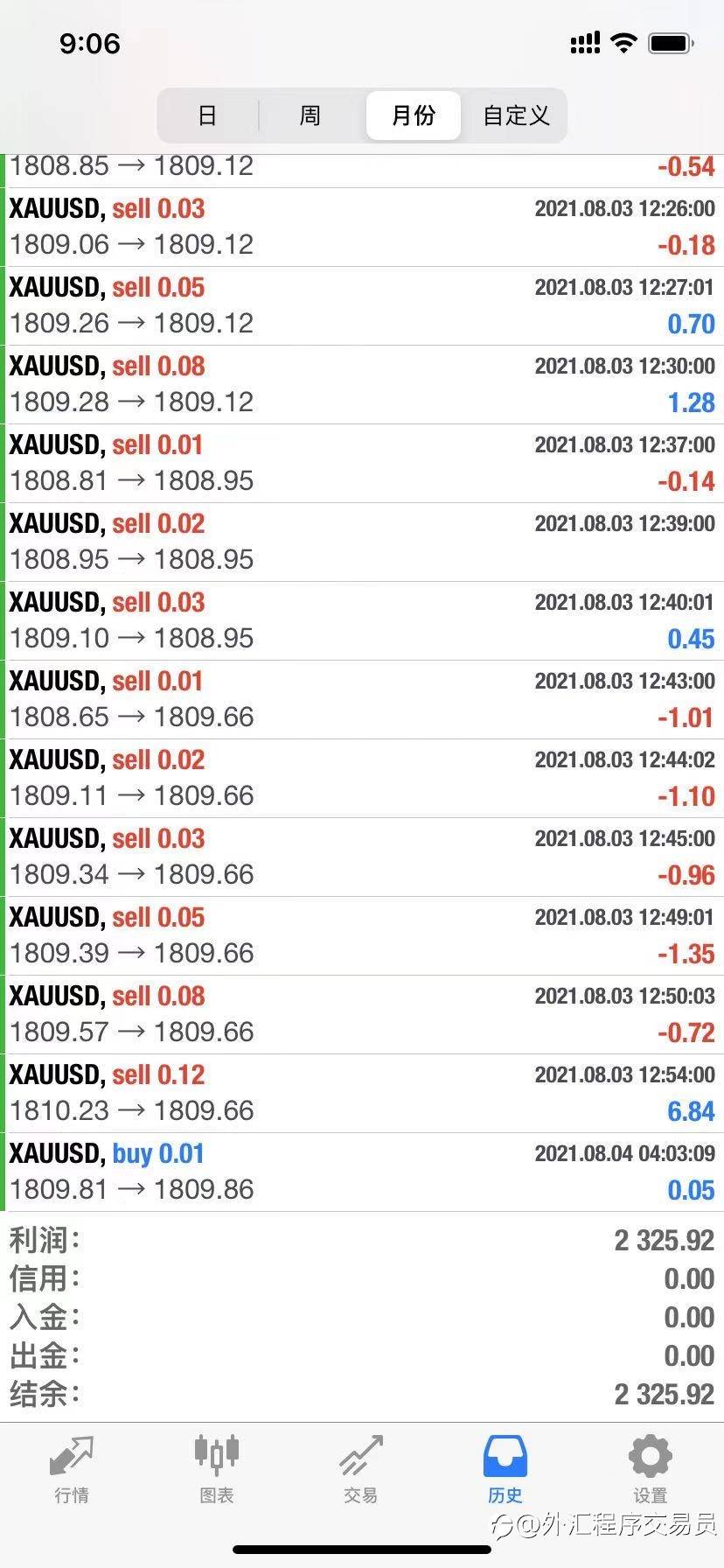Open the sell 0.02 trade at 12:39:00
Image resolution: width=724 pixels, height=1568 pixels.
(x=362, y=542)
